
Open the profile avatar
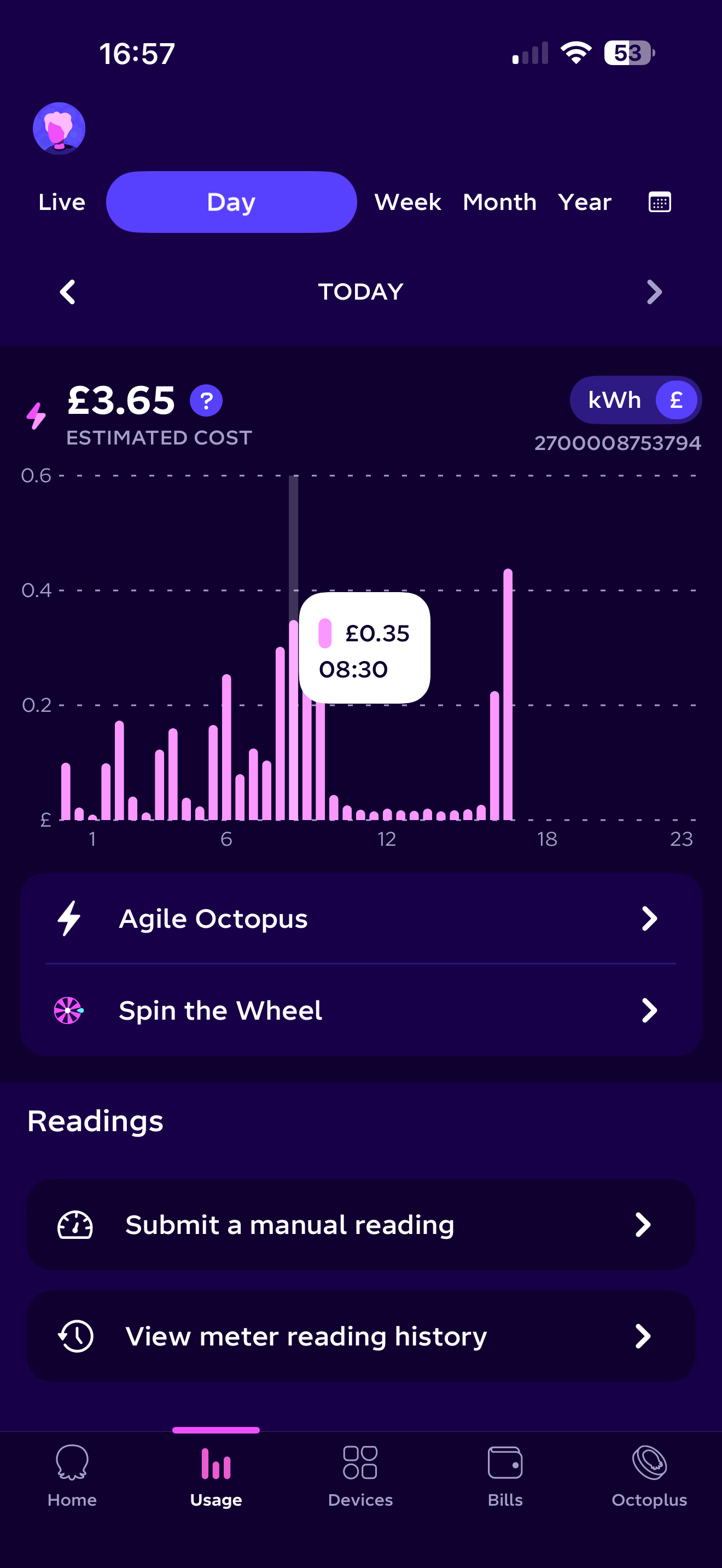point(59,128)
